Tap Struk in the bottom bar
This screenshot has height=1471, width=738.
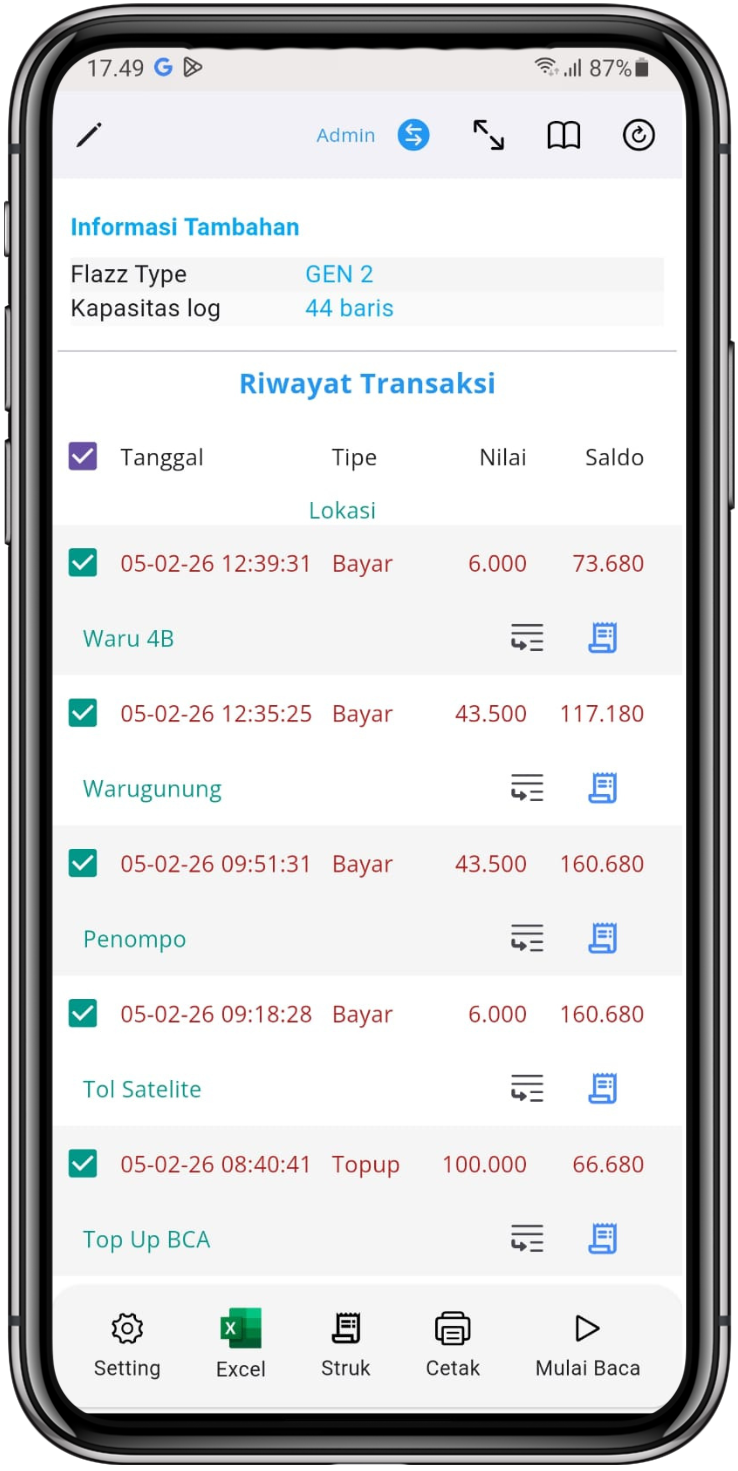346,1345
